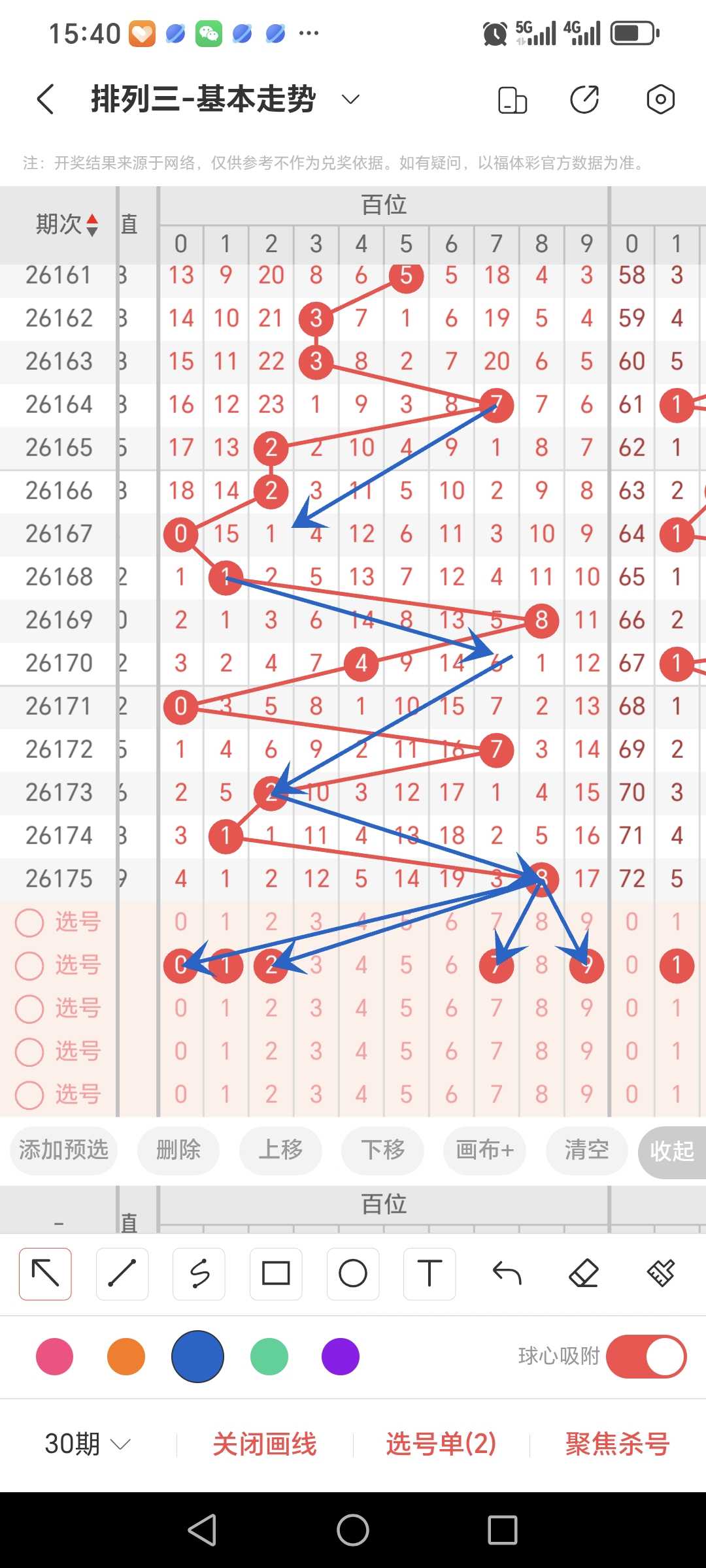Screen dimensions: 706x1568
Task: Move selection up with 上移
Action: [280, 1150]
